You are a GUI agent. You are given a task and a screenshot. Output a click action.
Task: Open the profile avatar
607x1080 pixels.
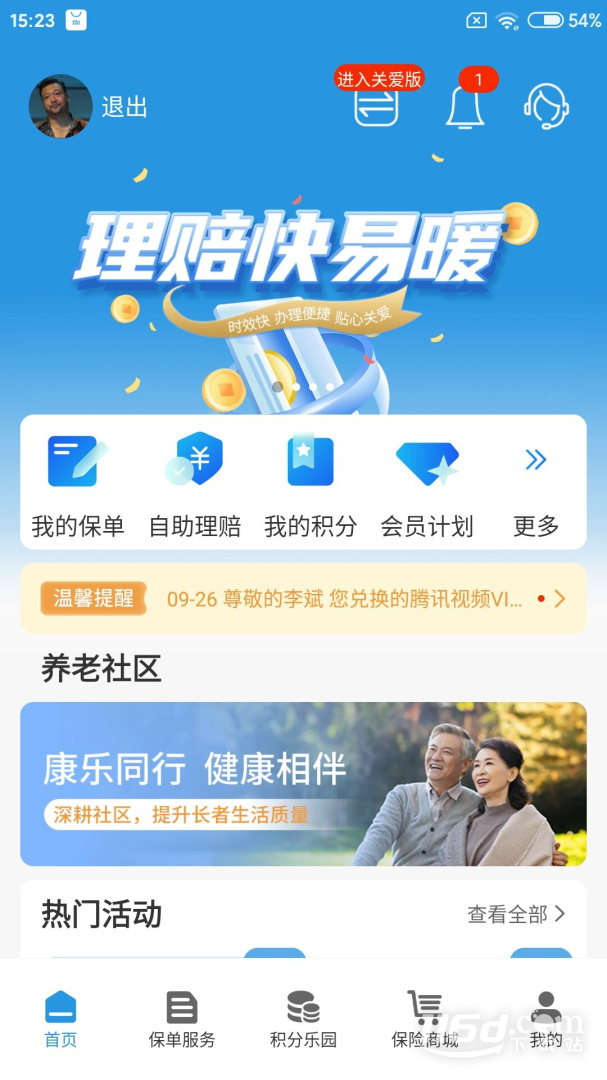60,106
